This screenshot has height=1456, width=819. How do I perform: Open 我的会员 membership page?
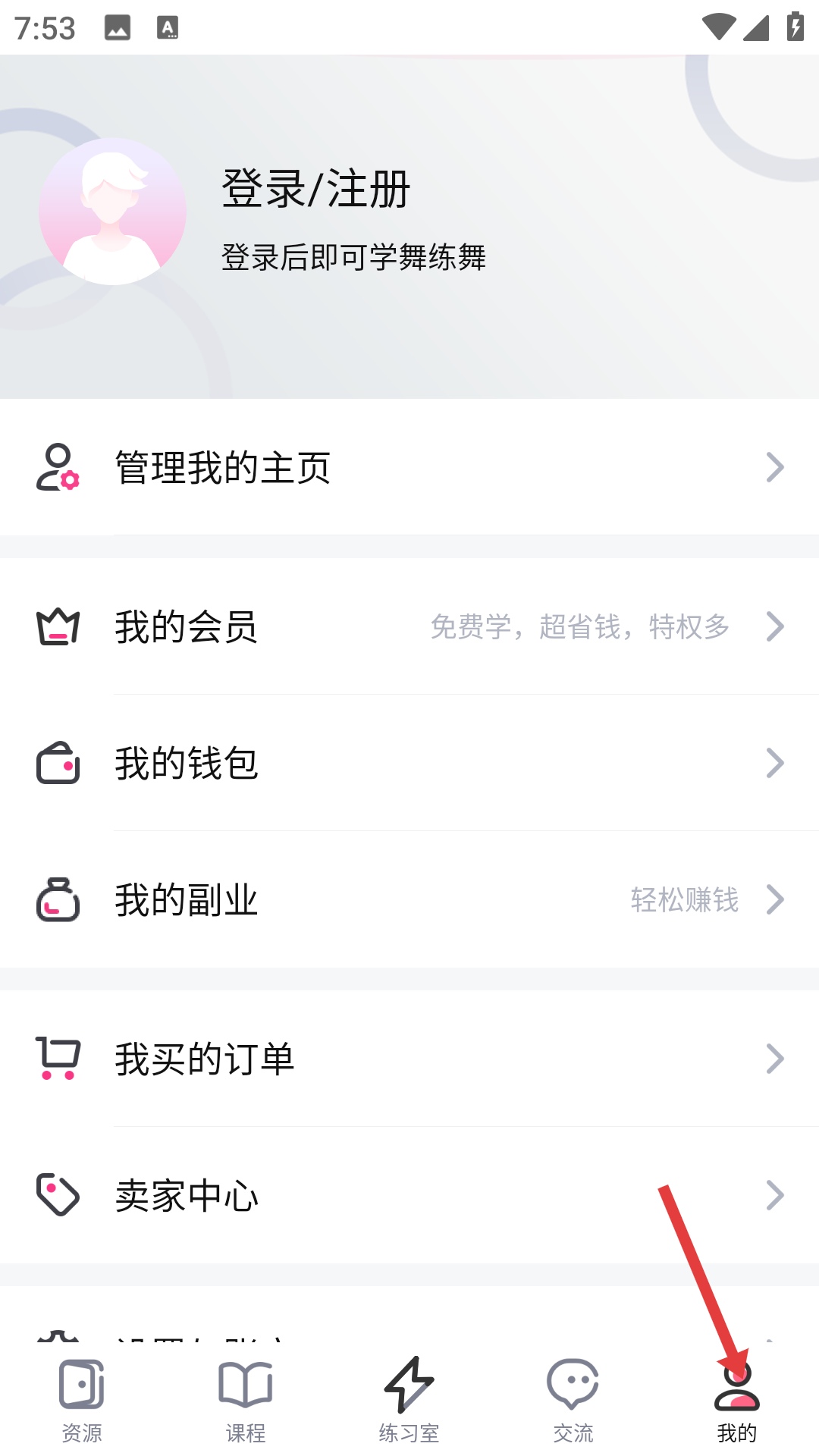click(409, 626)
